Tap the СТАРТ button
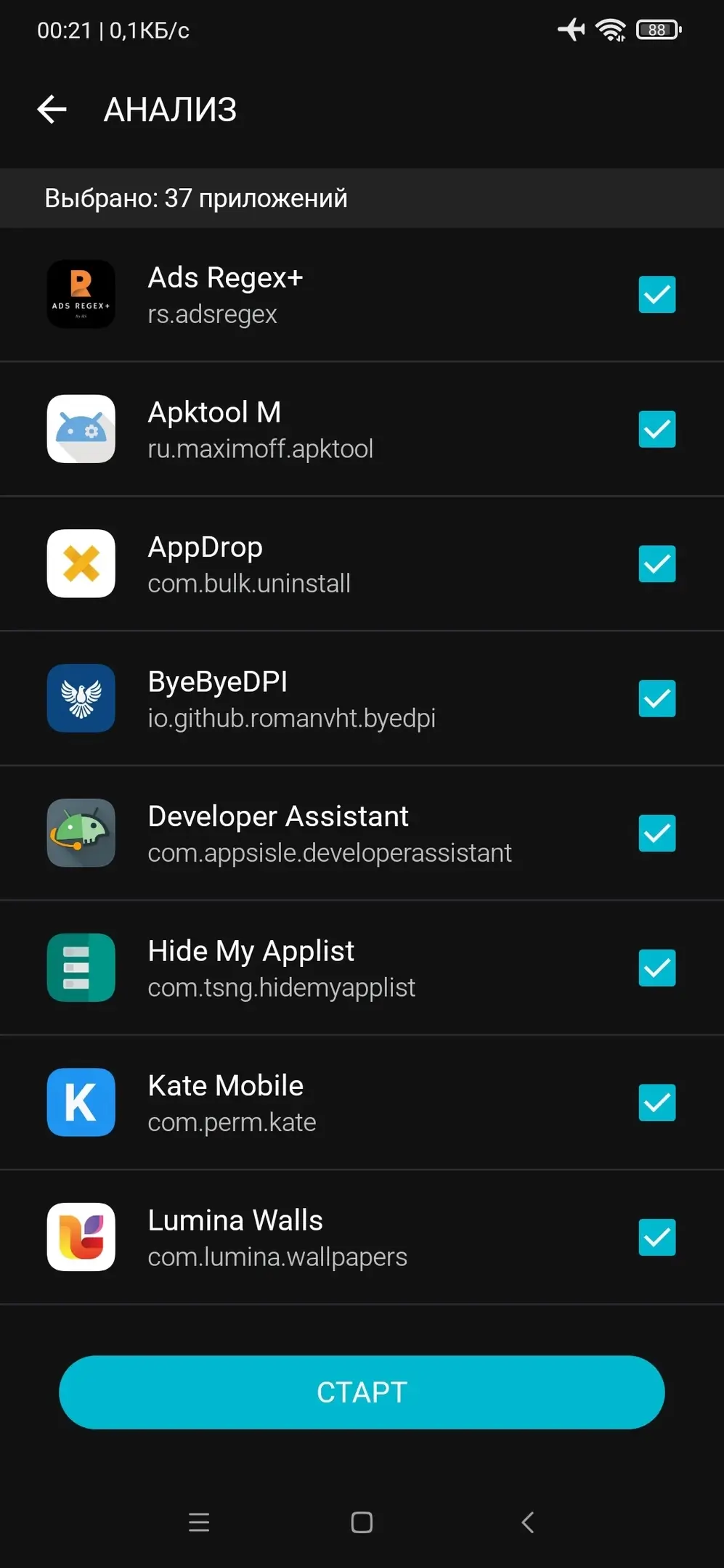This screenshot has height=1568, width=724. pyautogui.click(x=362, y=1392)
